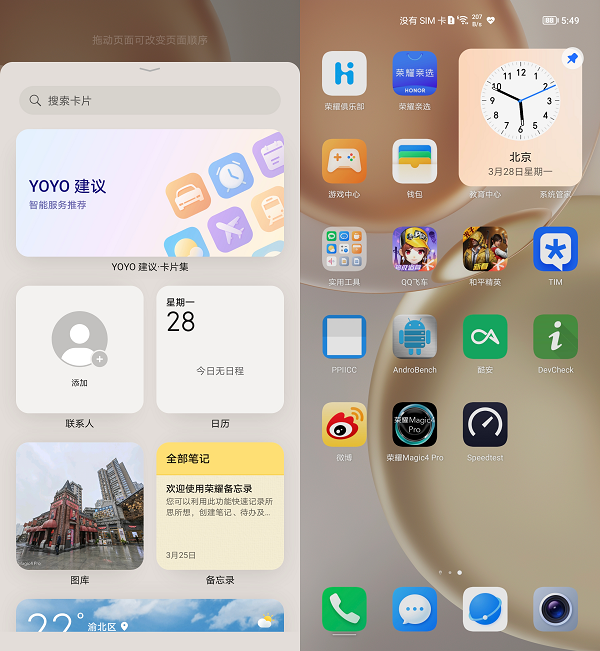Open the 微博 Weibo app
This screenshot has height=651, width=600.
[344, 425]
